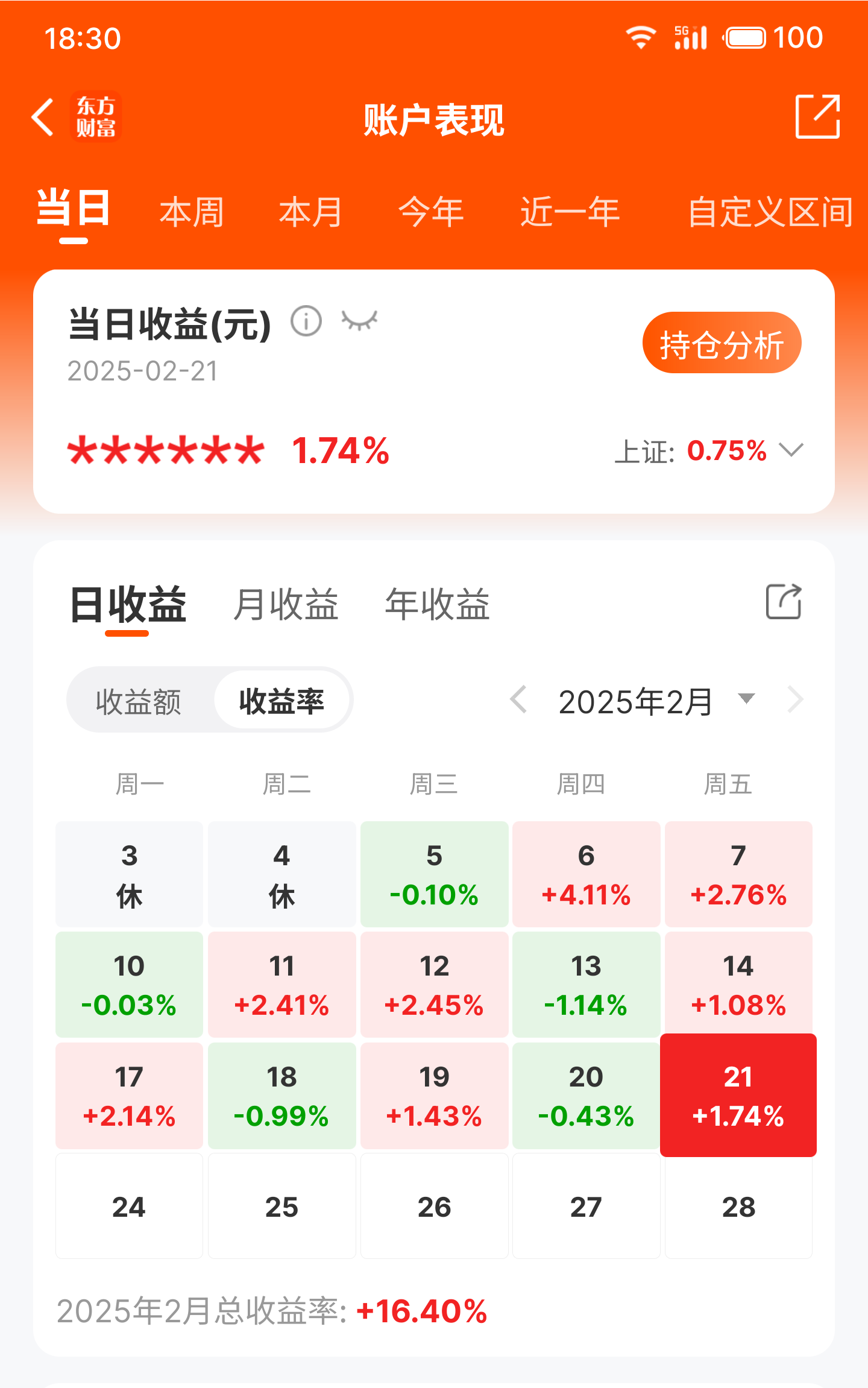Open the 自定义区间 tab

coord(770,212)
